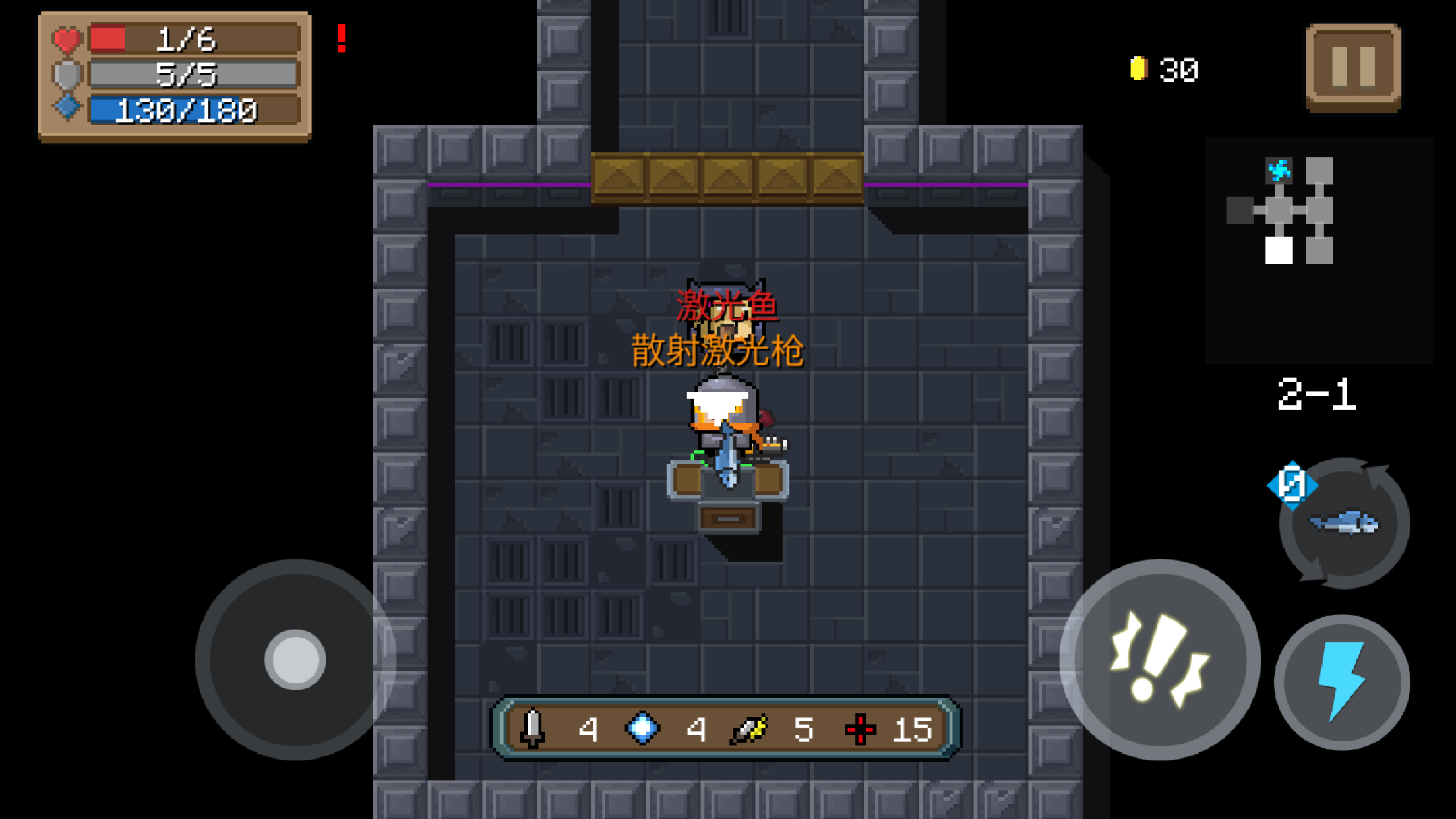Tap the virtual movement joystick
1456x819 pixels.
tap(295, 659)
